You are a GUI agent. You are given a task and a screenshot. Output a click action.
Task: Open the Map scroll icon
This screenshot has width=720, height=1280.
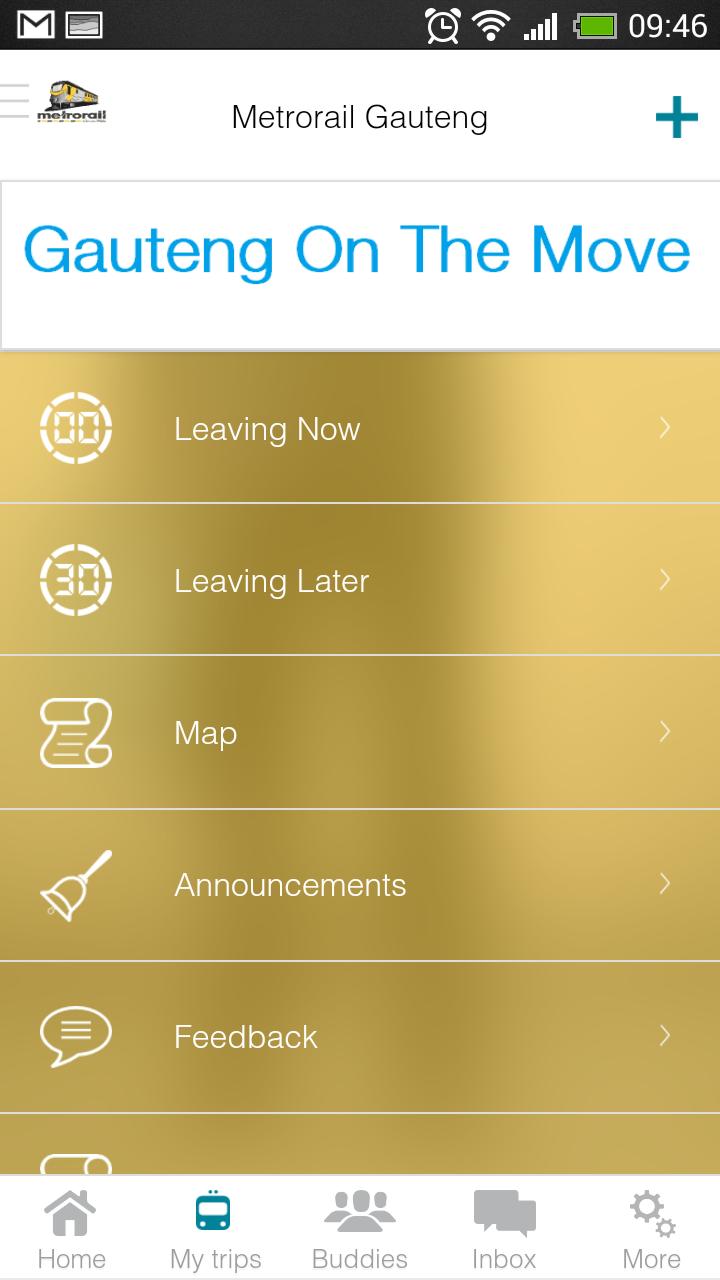pyautogui.click(x=75, y=732)
